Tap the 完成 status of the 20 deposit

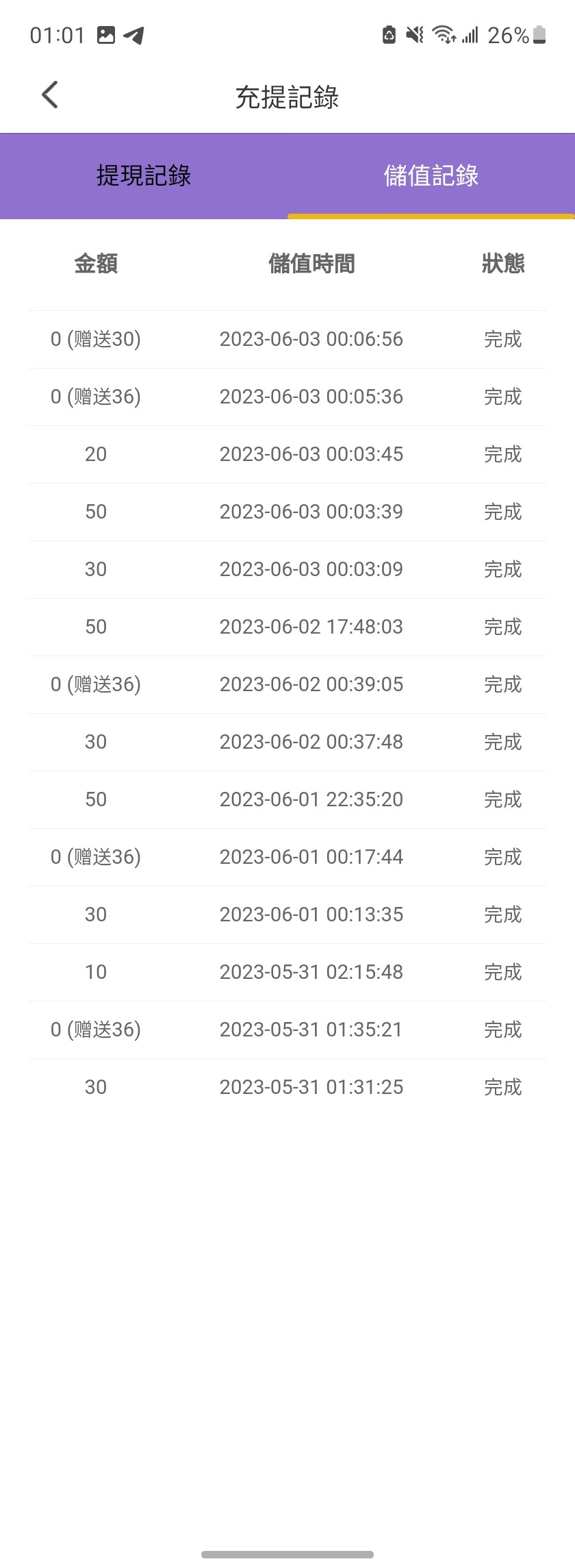[x=503, y=453]
